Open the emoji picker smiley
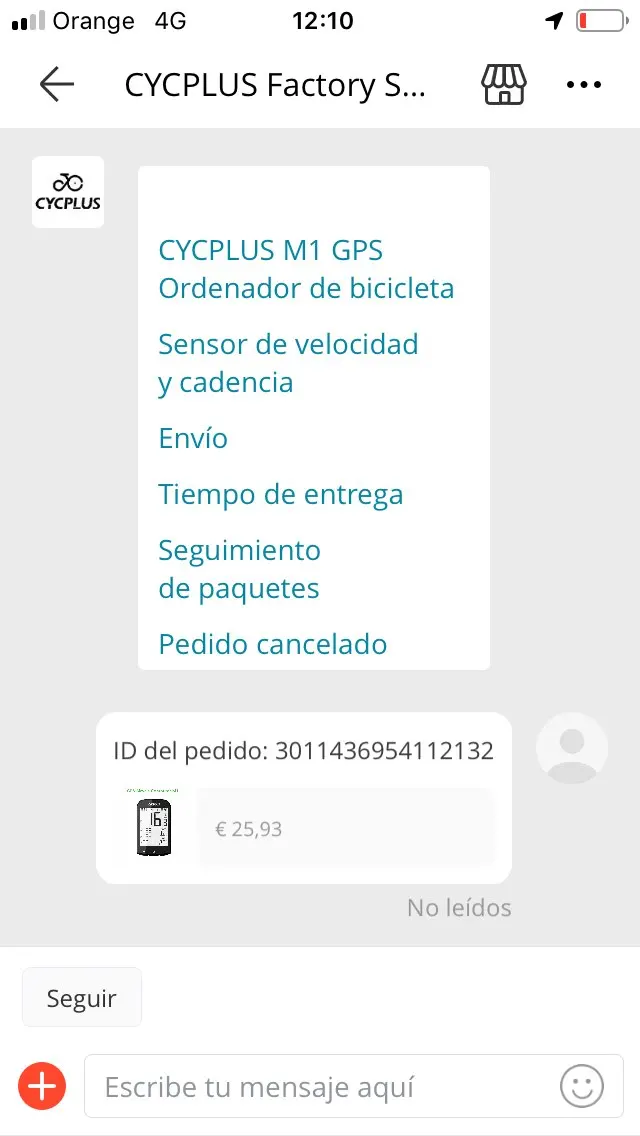The height and width of the screenshot is (1136, 640). 581,1086
